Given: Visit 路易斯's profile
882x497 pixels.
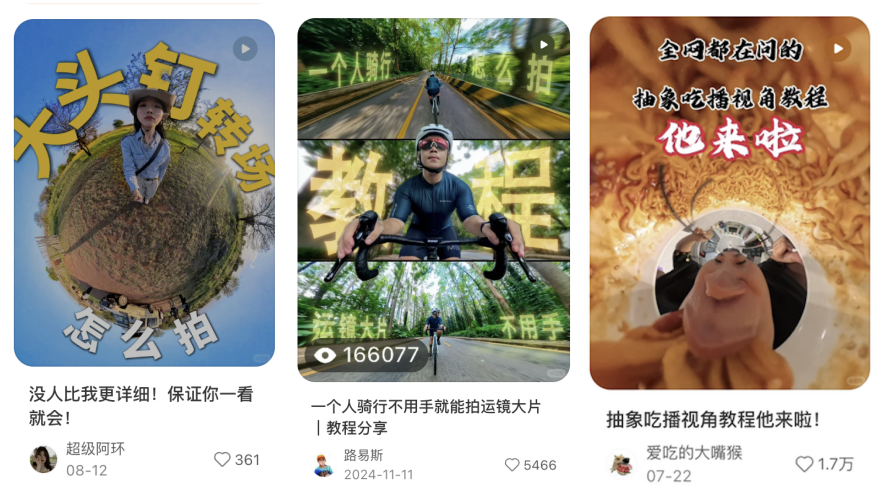Looking at the screenshot, I should pyautogui.click(x=324, y=464).
